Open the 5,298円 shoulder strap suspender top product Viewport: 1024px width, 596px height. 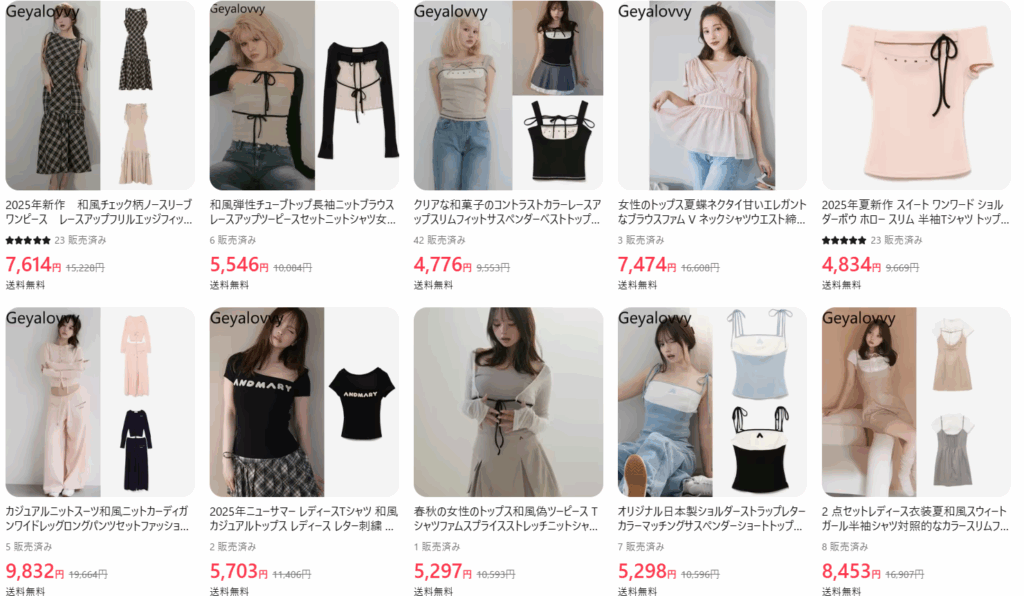click(712, 402)
